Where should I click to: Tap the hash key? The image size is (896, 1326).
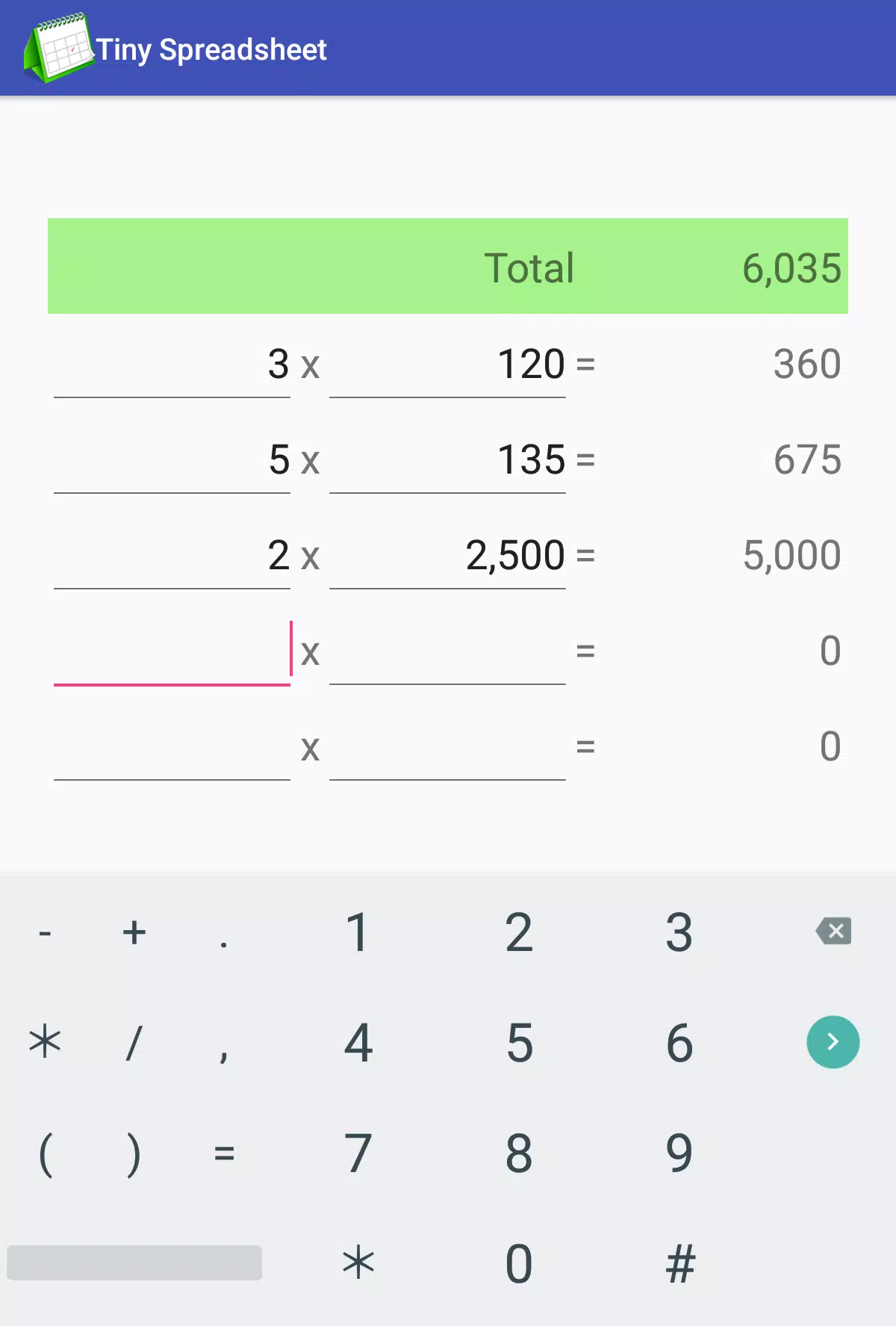[x=680, y=1263]
